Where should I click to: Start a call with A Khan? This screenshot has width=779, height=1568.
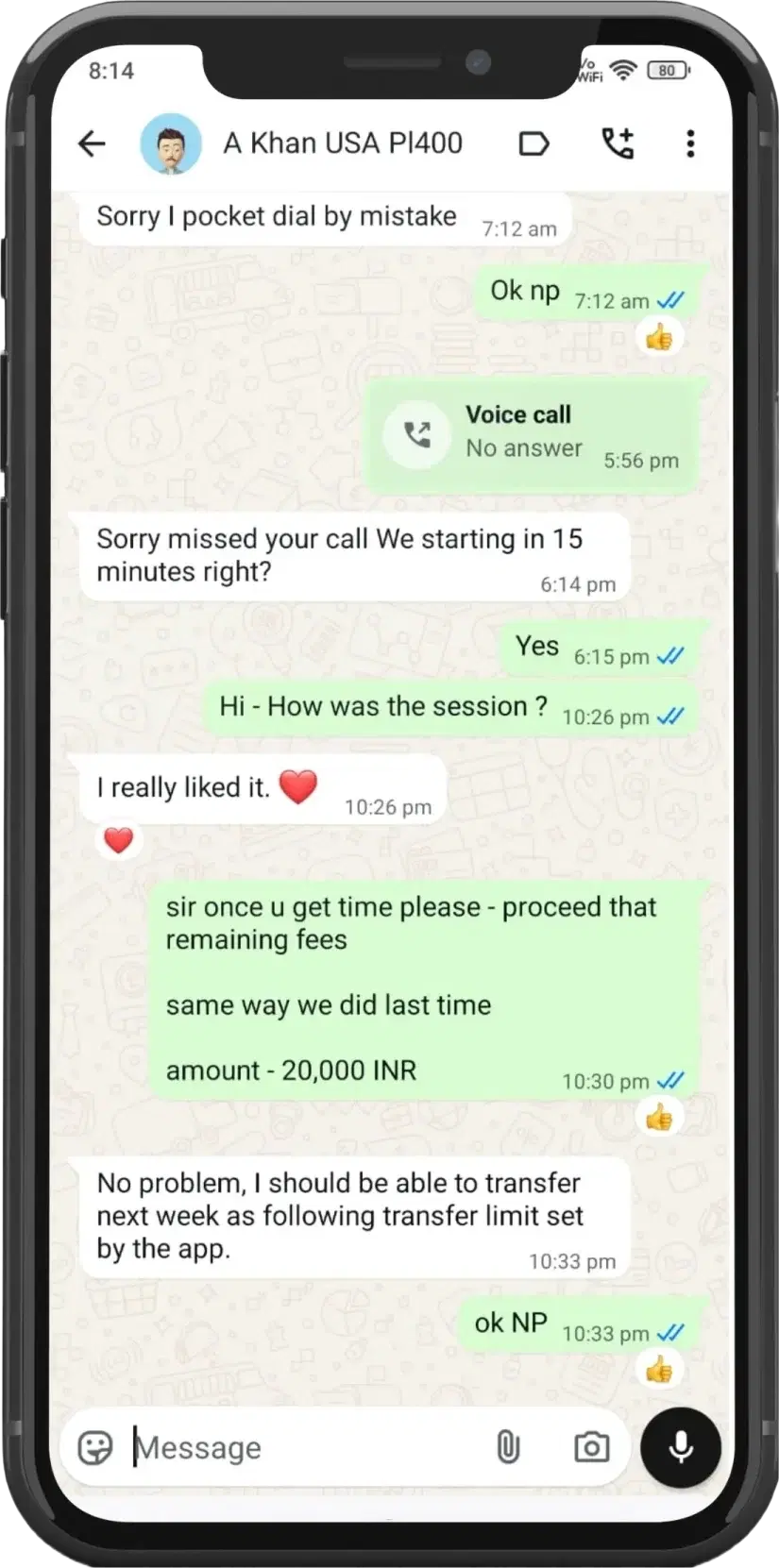pos(618,143)
